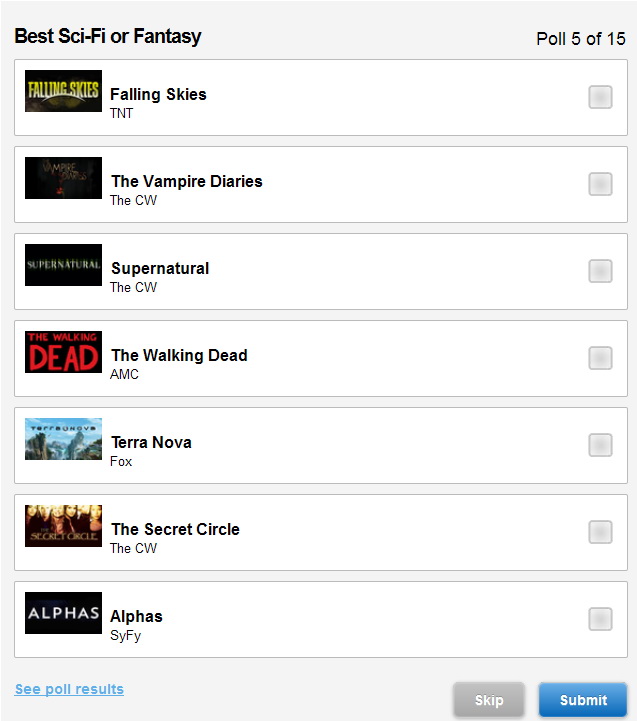Open the See poll results link

(x=69, y=689)
